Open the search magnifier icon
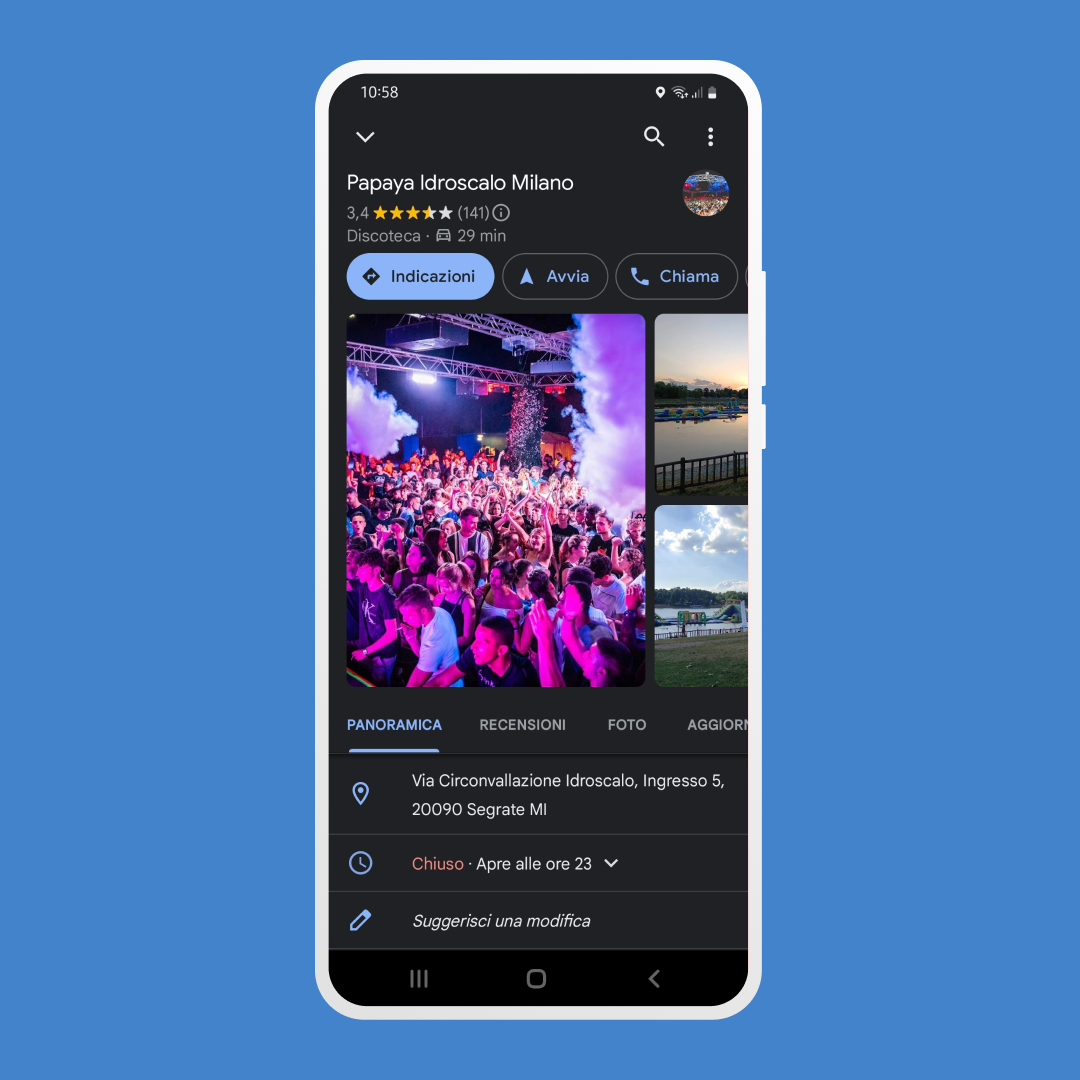Image resolution: width=1080 pixels, height=1080 pixels. 654,136
